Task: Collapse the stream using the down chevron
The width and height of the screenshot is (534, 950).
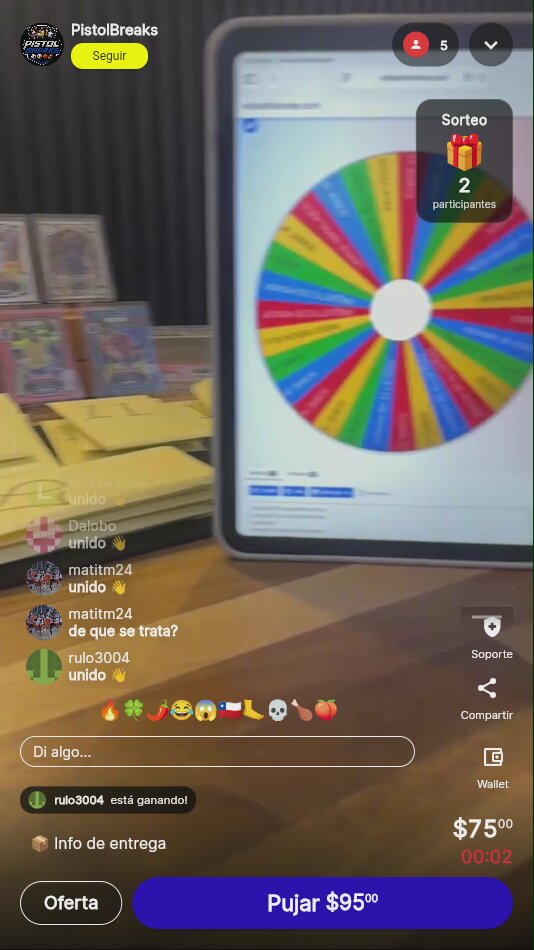Action: point(491,45)
